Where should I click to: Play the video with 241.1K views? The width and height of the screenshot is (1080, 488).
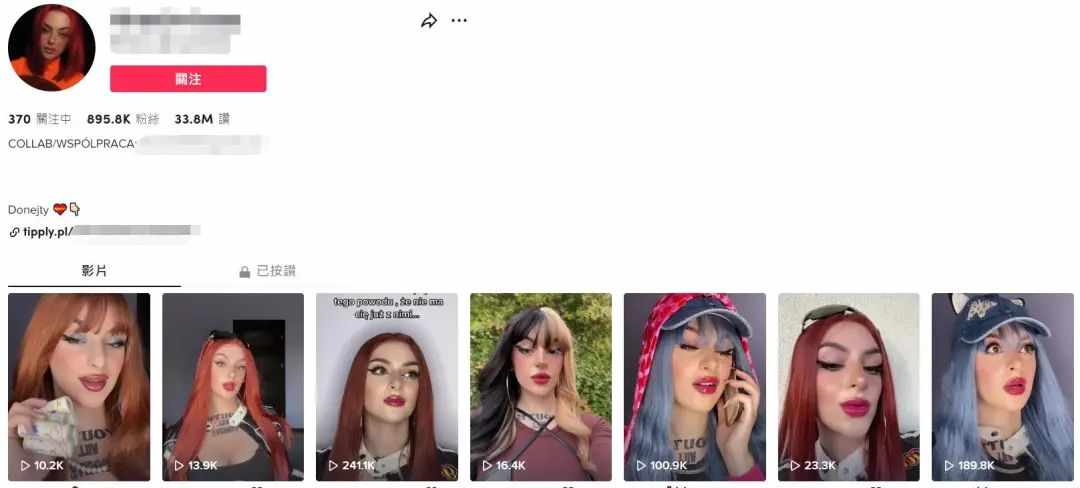pos(387,386)
